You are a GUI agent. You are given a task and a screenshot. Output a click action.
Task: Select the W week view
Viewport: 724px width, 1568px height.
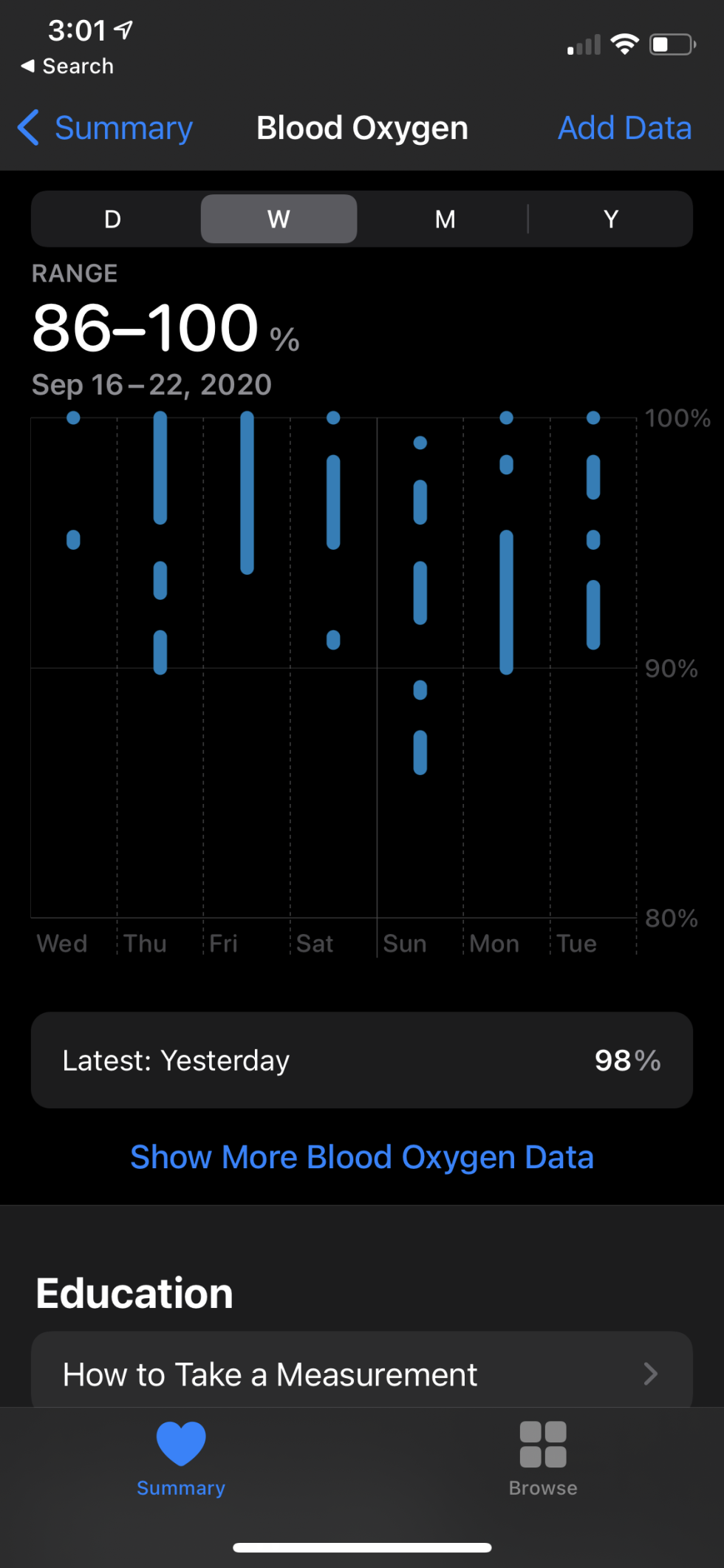279,219
